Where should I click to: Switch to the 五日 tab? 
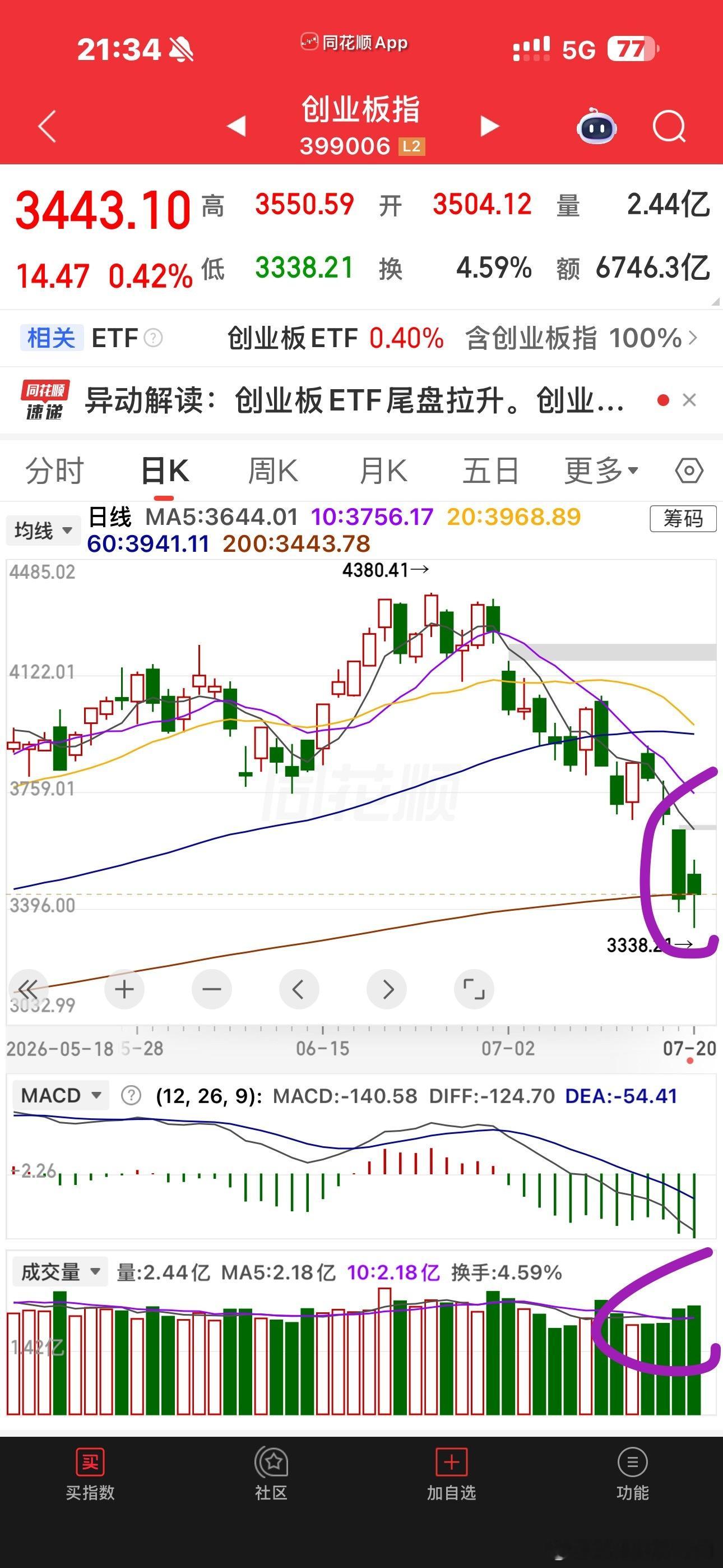click(490, 471)
